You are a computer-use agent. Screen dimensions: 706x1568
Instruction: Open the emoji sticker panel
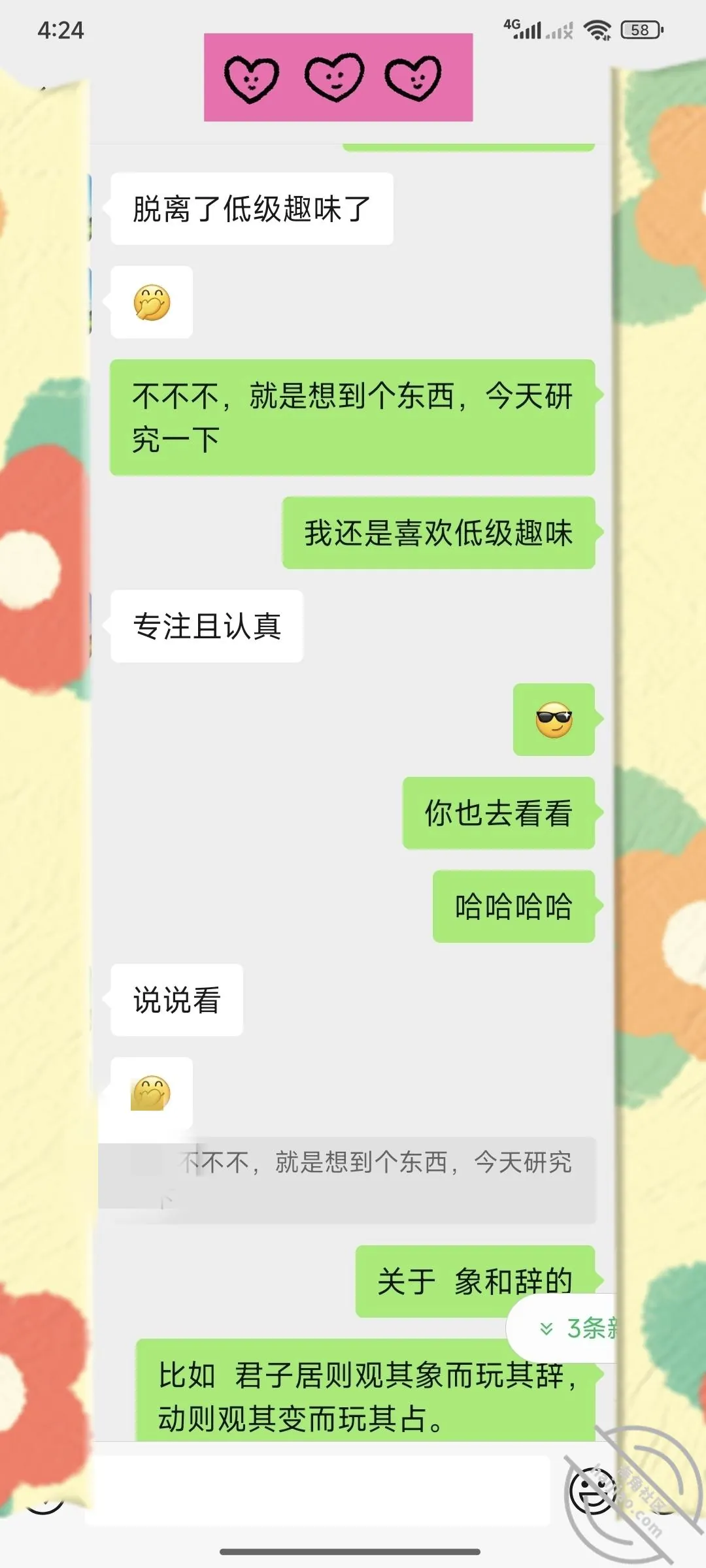pyautogui.click(x=592, y=1492)
